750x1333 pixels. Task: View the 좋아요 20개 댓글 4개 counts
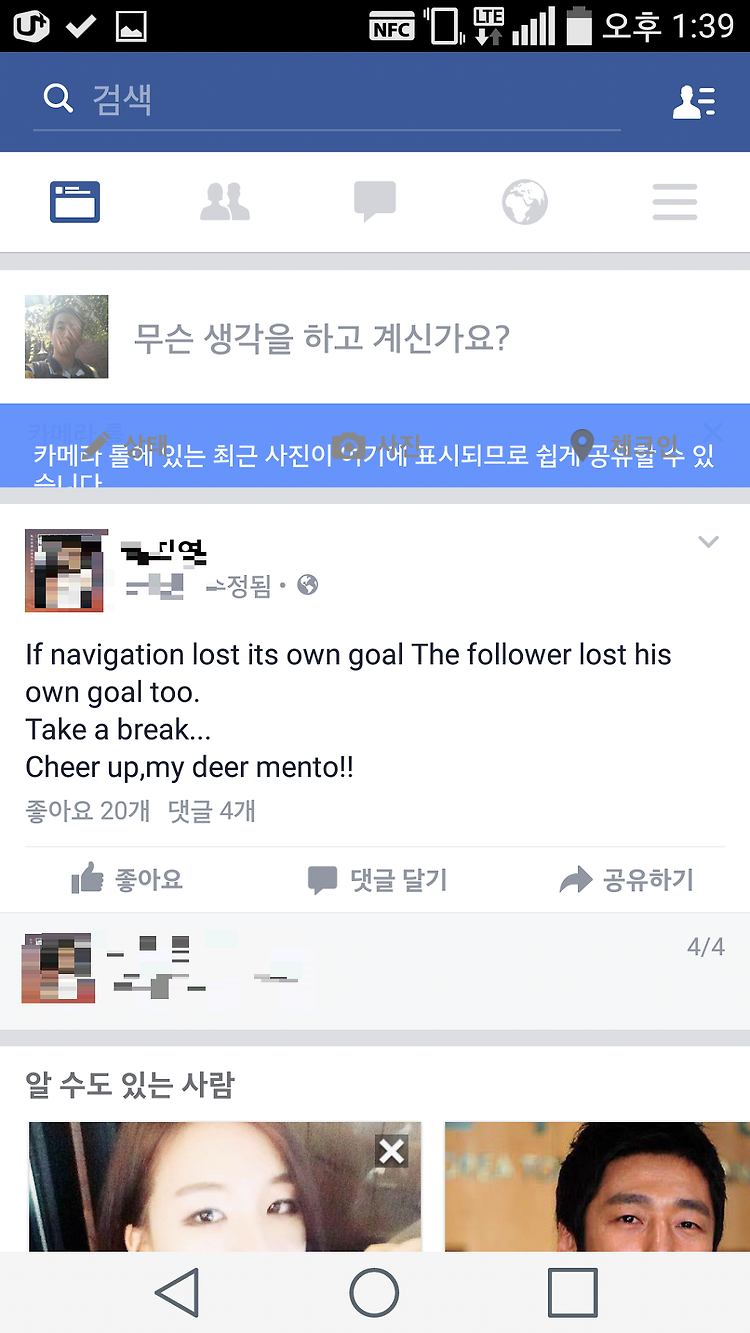pyautogui.click(x=140, y=811)
